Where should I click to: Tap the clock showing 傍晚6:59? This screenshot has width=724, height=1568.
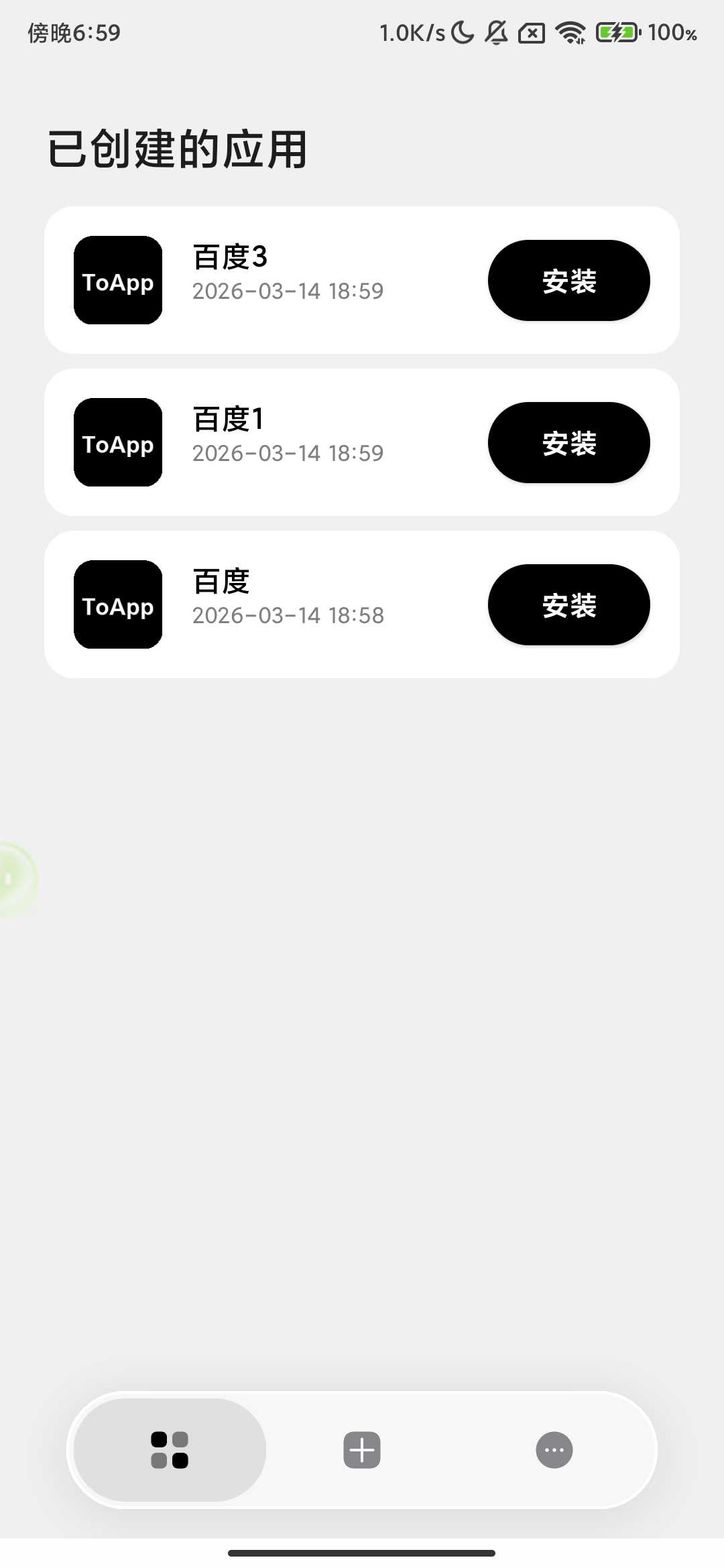click(72, 32)
